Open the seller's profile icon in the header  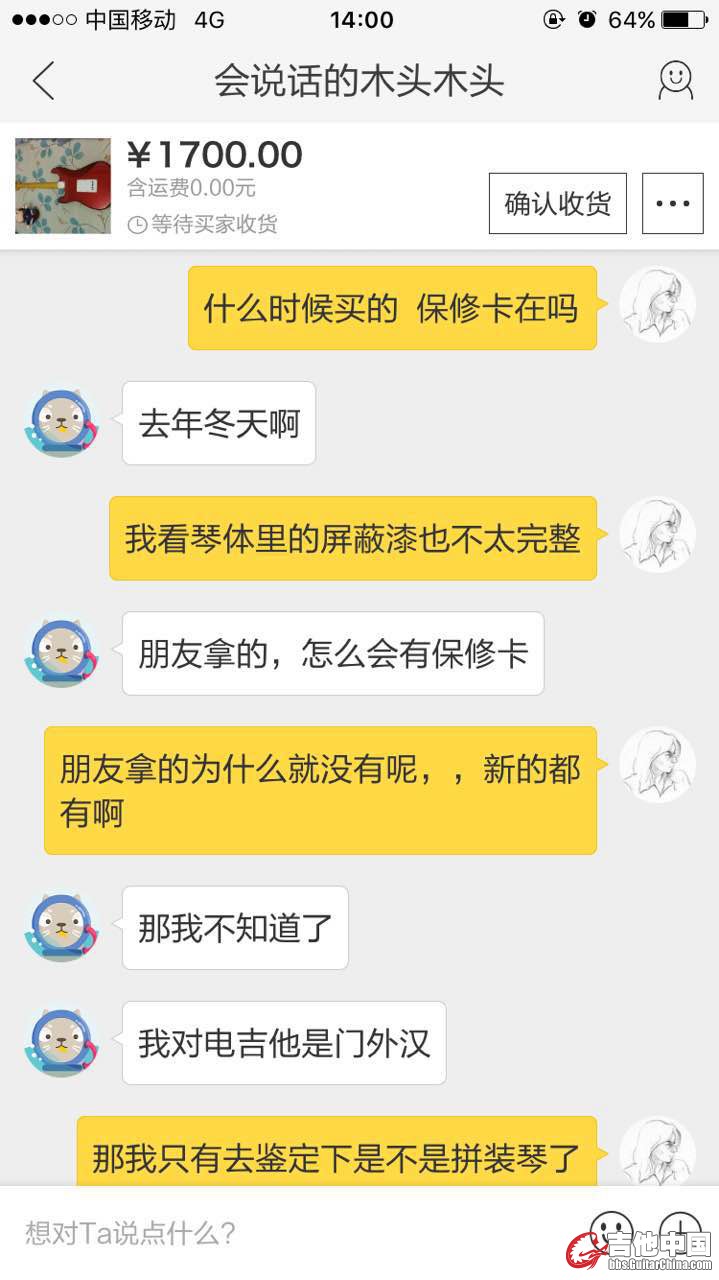pyautogui.click(x=675, y=81)
